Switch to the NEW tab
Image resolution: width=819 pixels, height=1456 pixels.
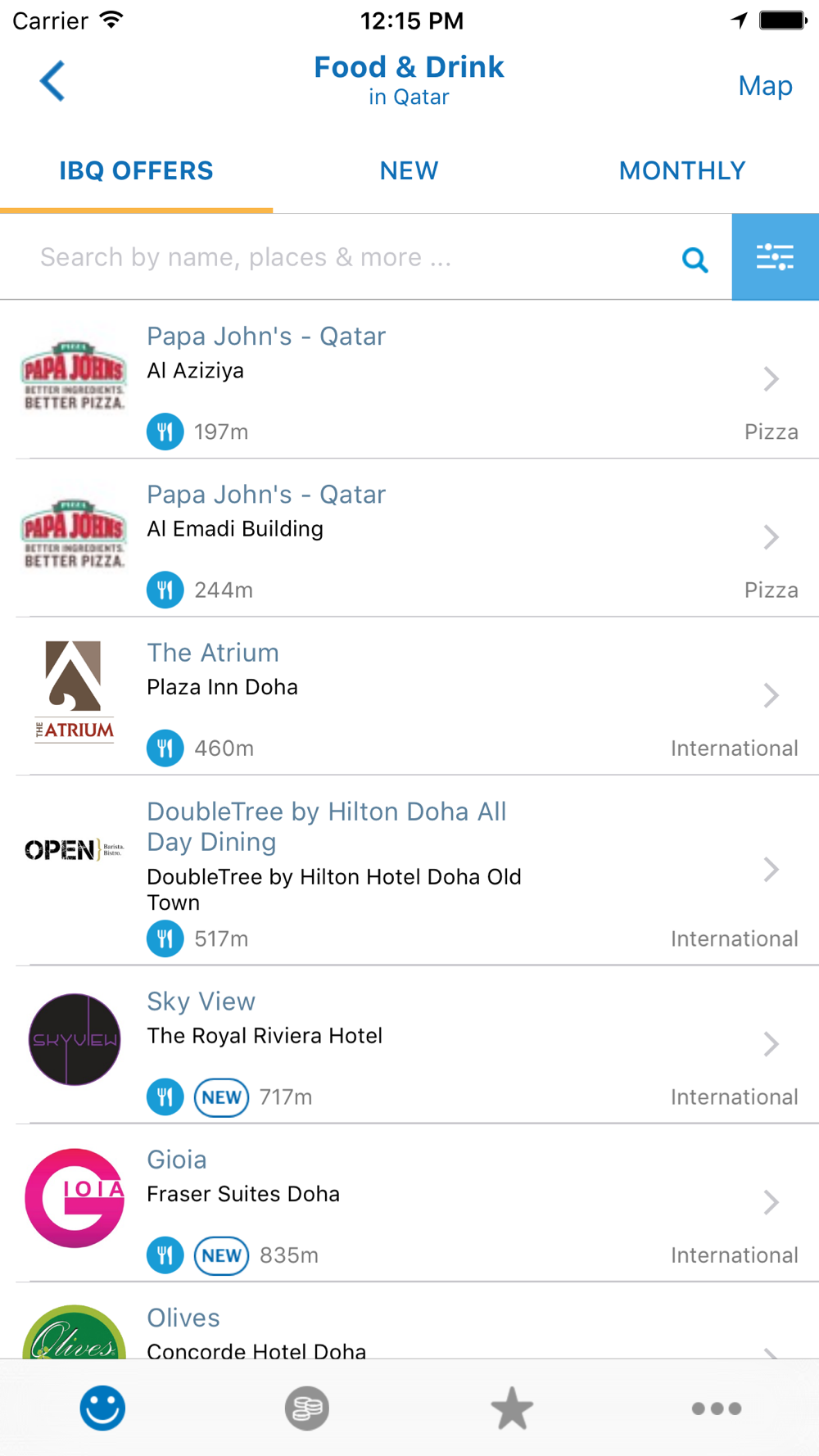point(409,170)
